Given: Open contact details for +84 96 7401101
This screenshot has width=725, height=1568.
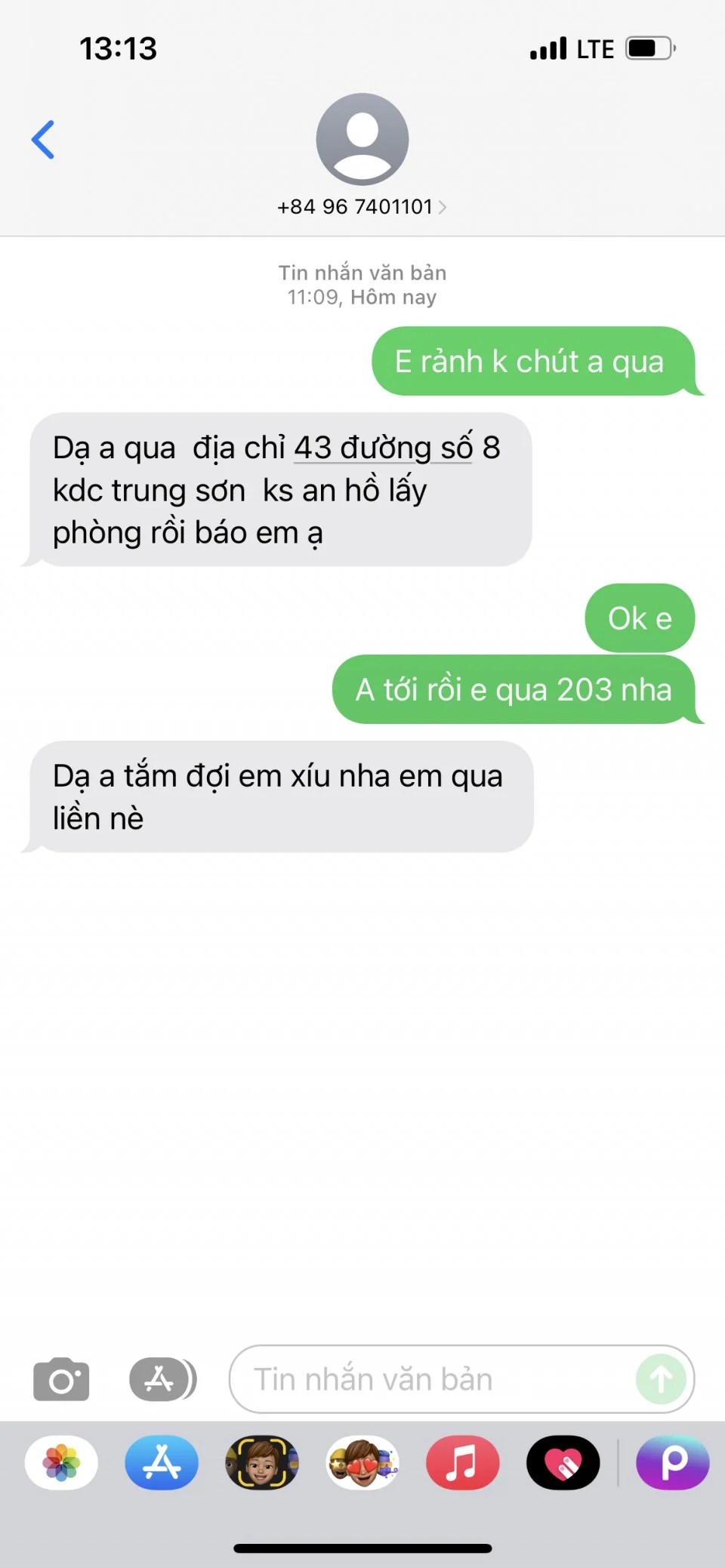Looking at the screenshot, I should click(362, 206).
